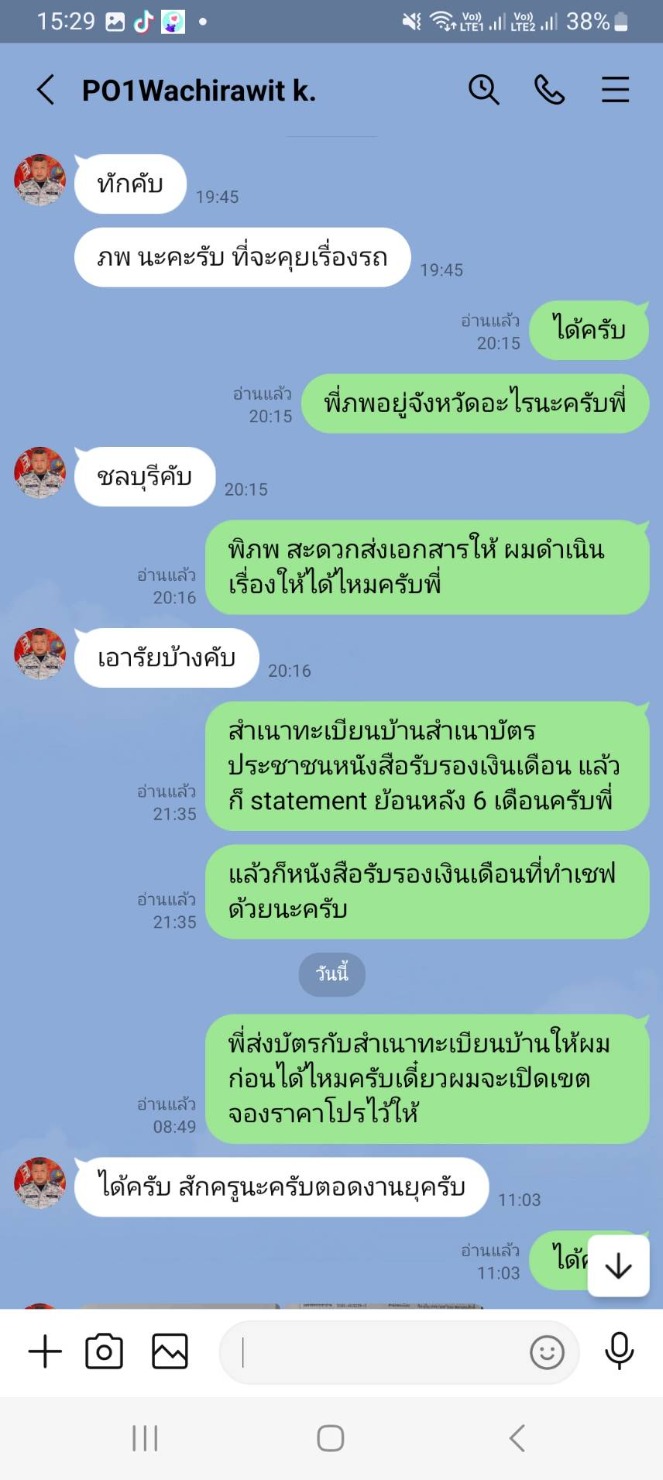
Task: Open the chat menu with three lines
Action: [x=615, y=90]
